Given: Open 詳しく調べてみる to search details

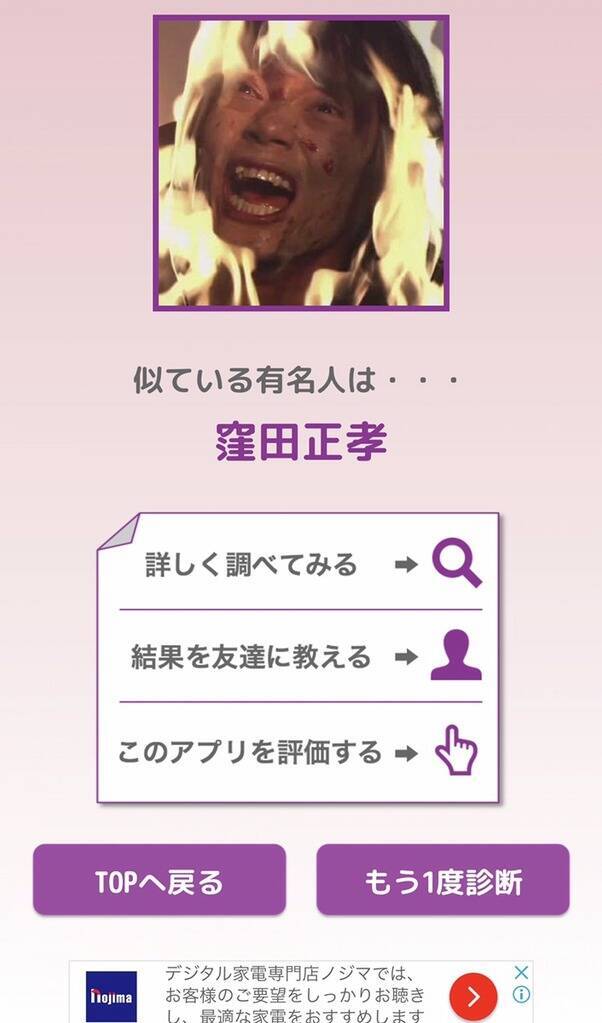Looking at the screenshot, I should 300,564.
